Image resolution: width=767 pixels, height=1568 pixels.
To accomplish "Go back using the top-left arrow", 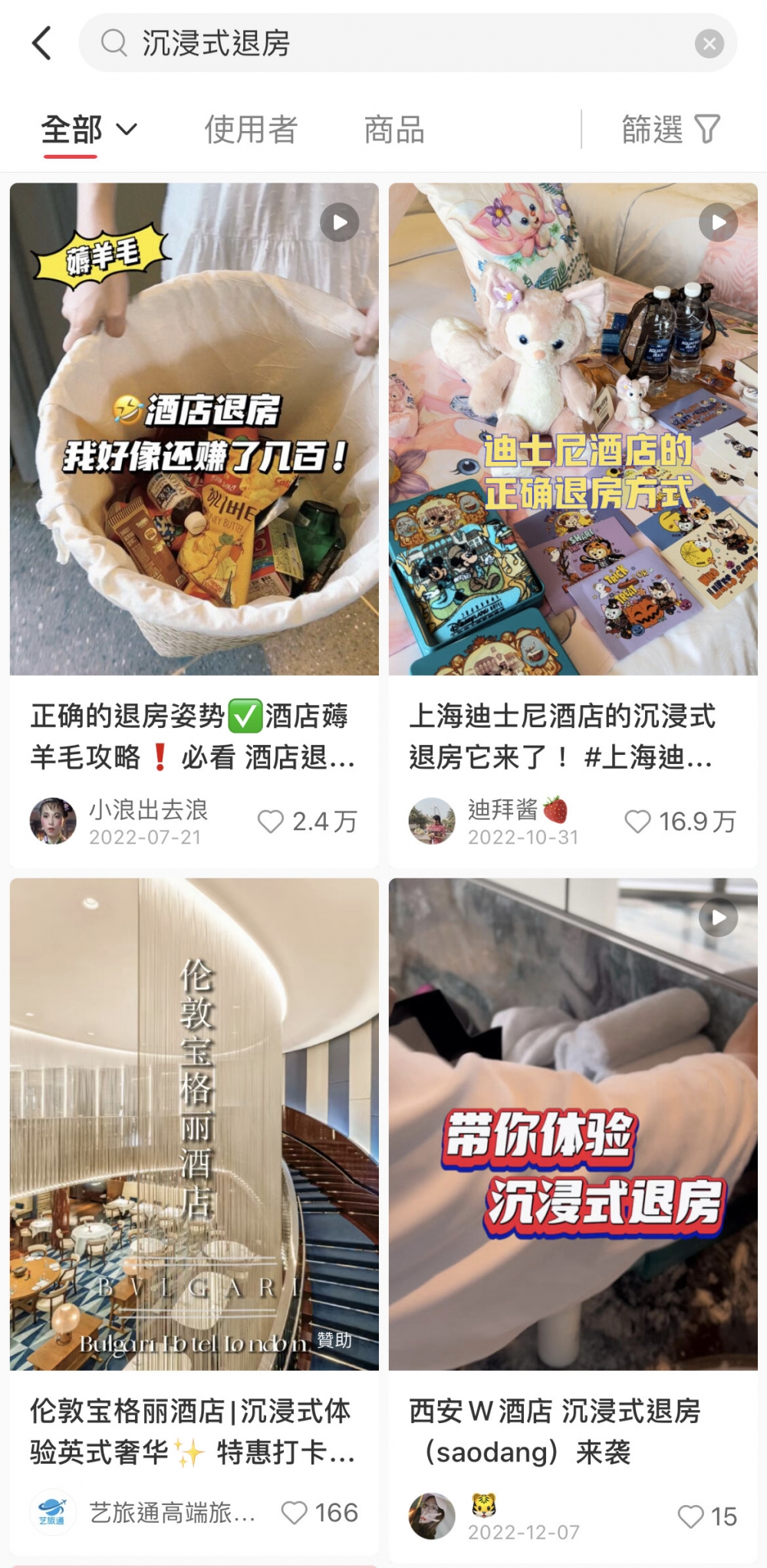I will coord(42,43).
